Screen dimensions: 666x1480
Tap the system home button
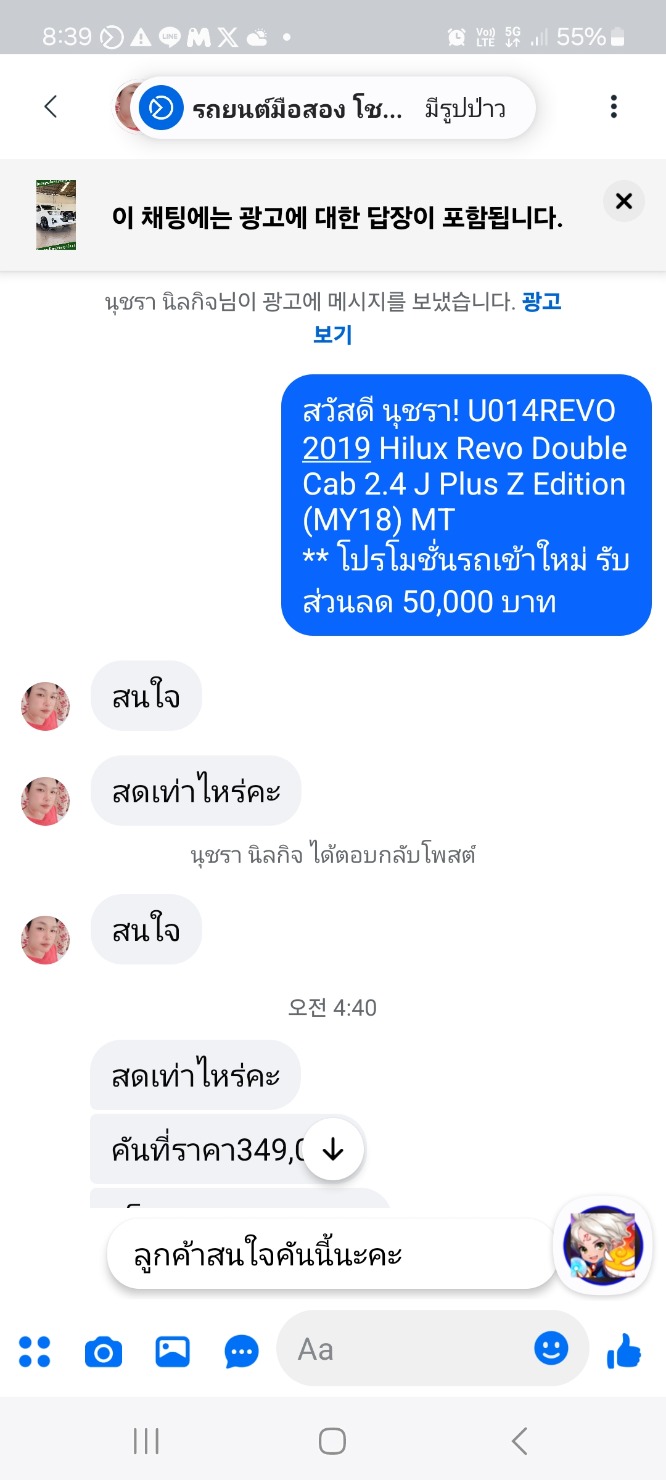click(x=332, y=1440)
